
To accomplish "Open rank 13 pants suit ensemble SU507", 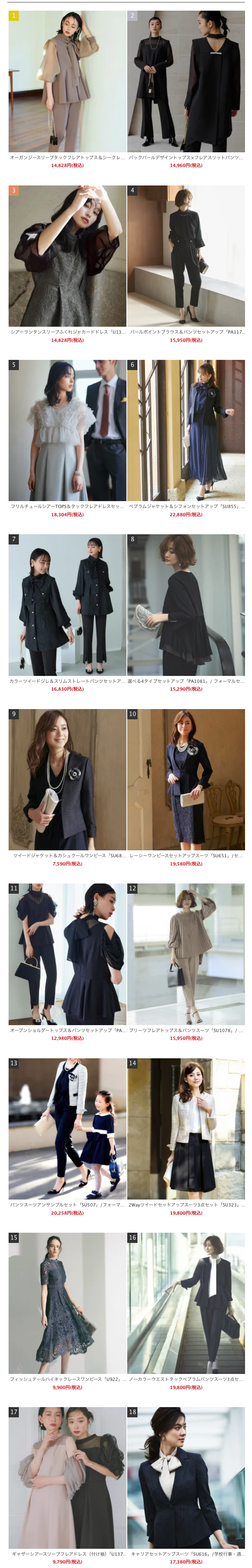I will click(x=67, y=1129).
